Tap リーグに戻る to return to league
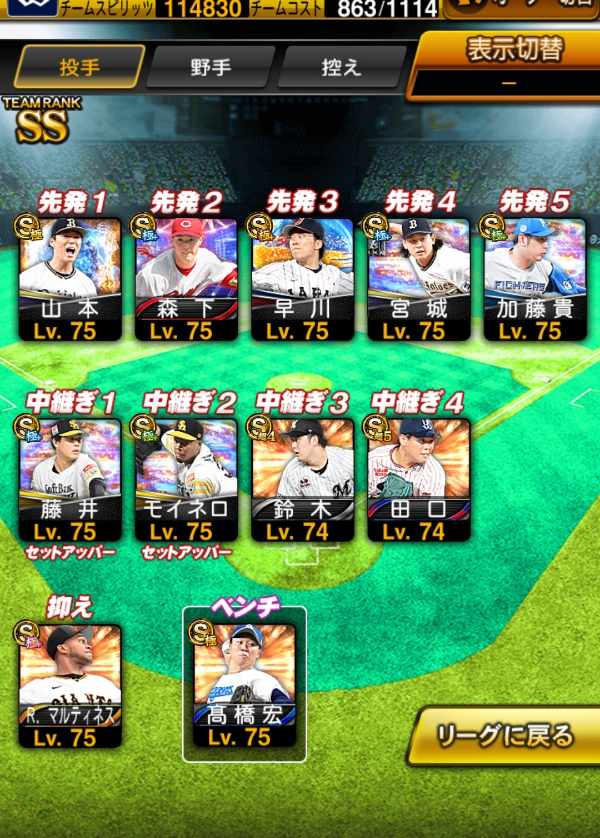 coord(505,737)
